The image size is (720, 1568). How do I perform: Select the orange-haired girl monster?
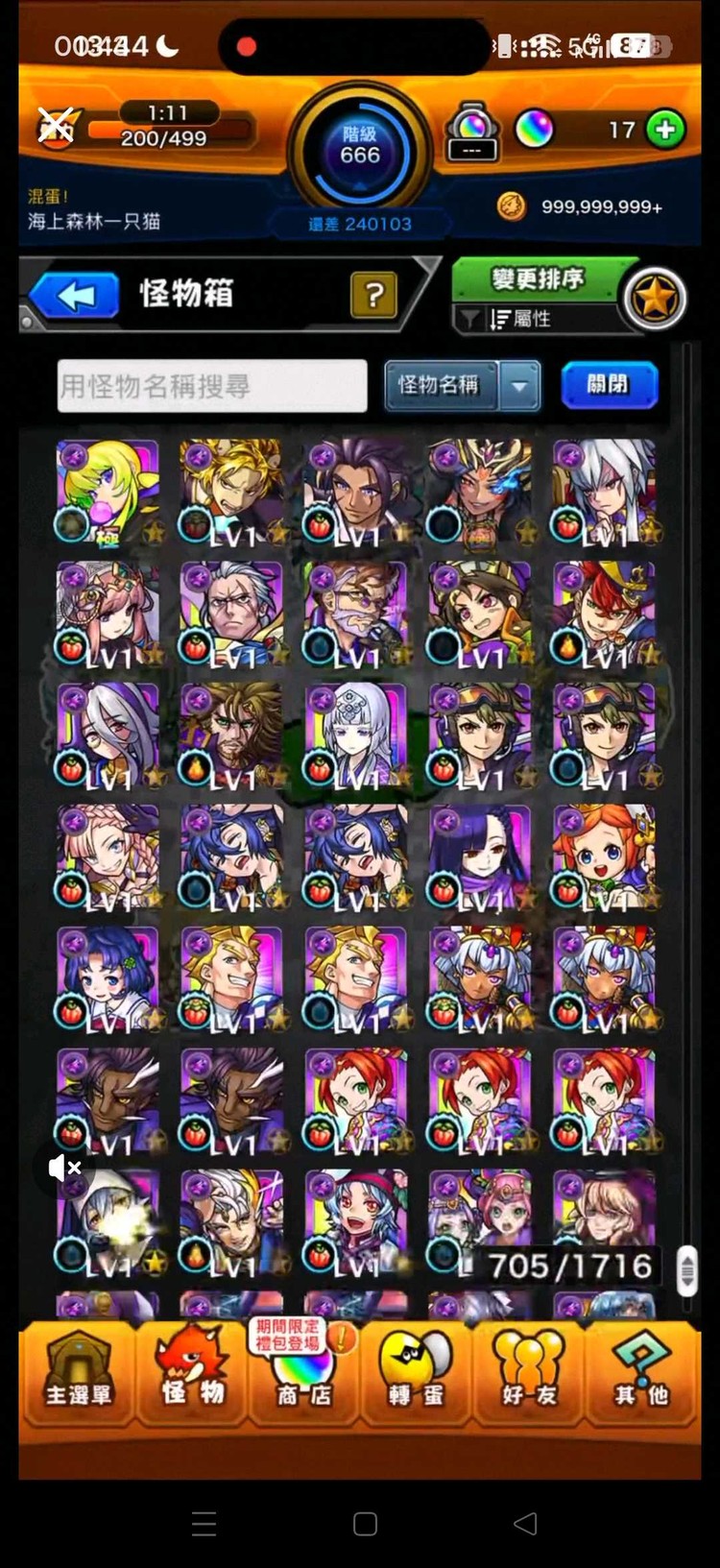coord(604,856)
